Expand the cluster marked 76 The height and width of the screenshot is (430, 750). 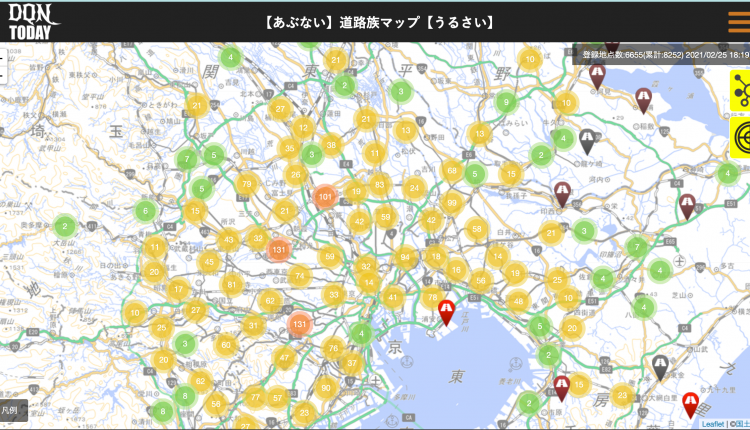pyautogui.click(x=334, y=347)
